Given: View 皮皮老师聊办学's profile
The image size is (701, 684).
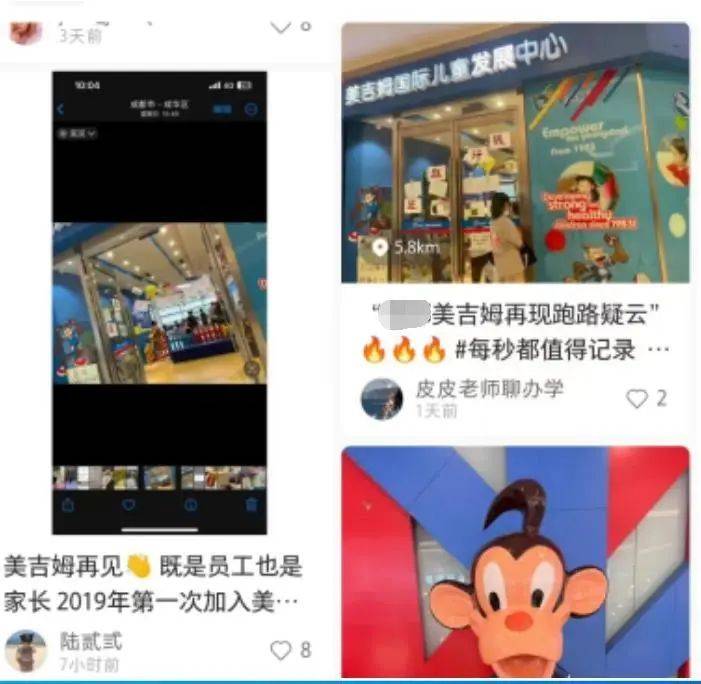Looking at the screenshot, I should 381,398.
